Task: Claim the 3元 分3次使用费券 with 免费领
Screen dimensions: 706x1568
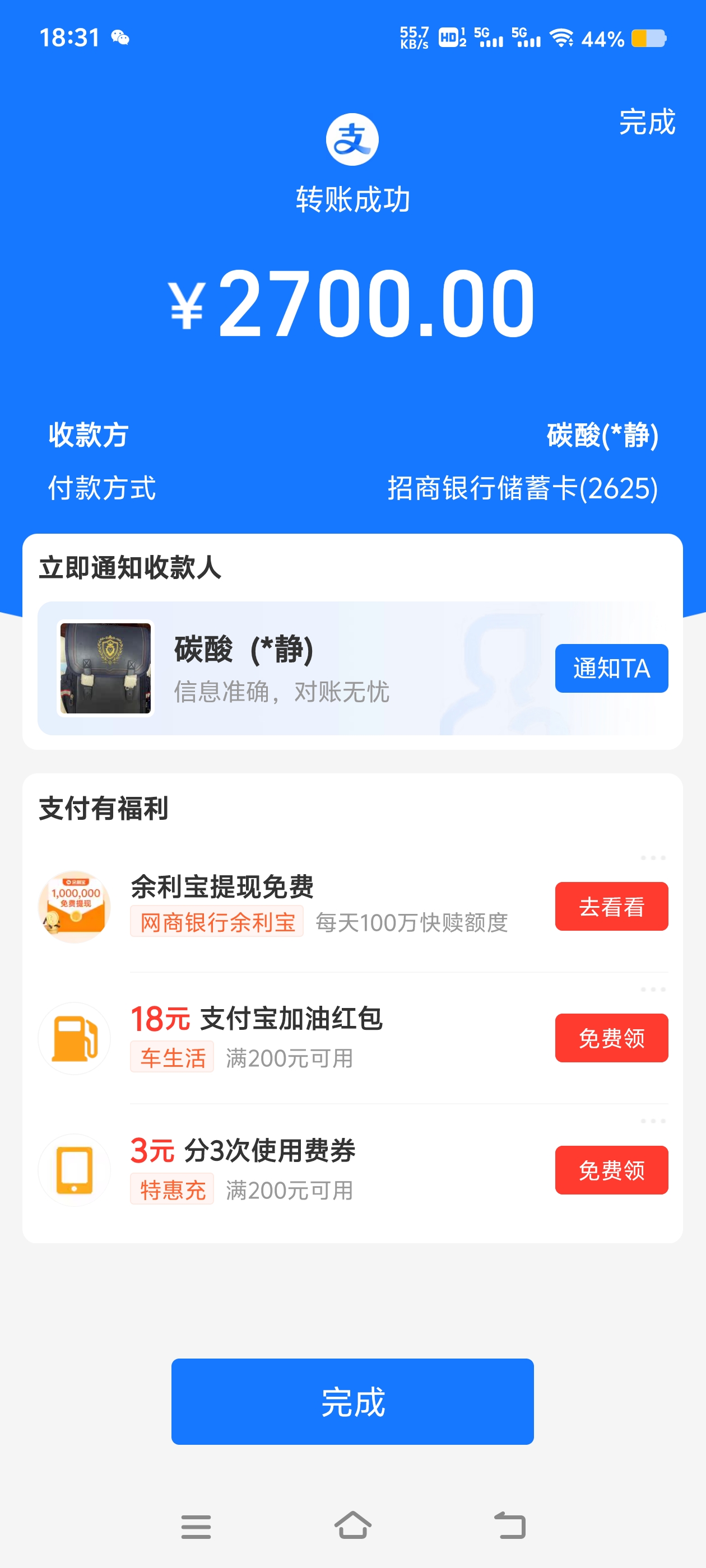Action: [x=611, y=1169]
